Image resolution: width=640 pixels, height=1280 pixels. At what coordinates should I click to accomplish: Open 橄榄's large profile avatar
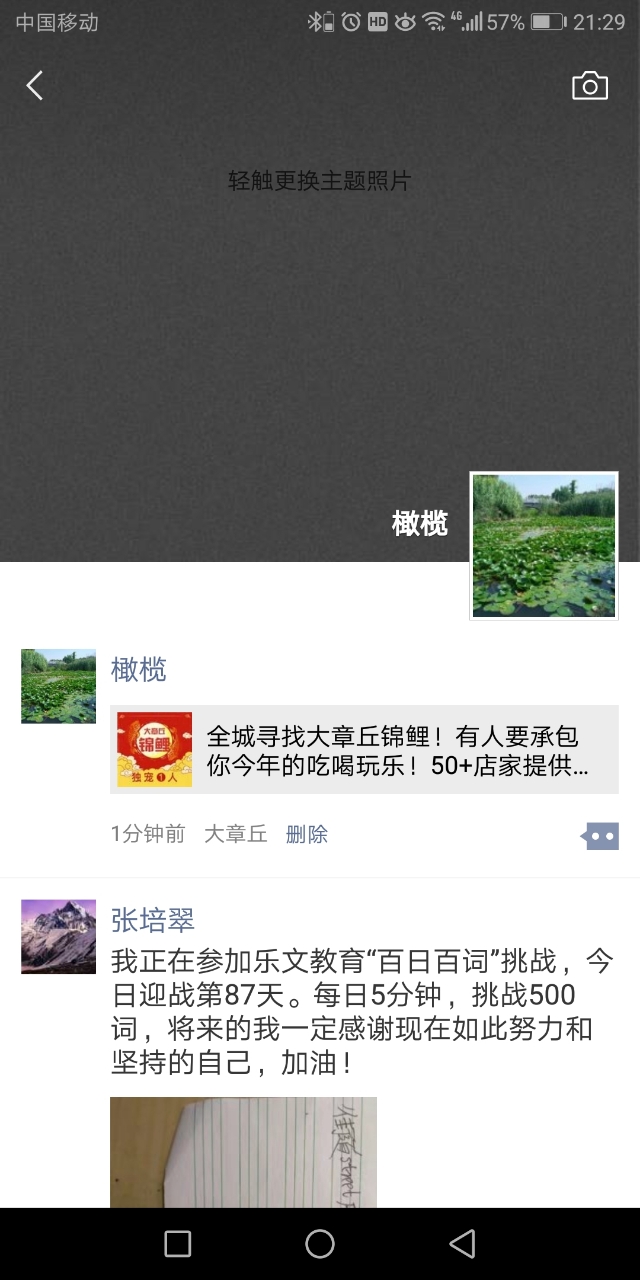[544, 546]
